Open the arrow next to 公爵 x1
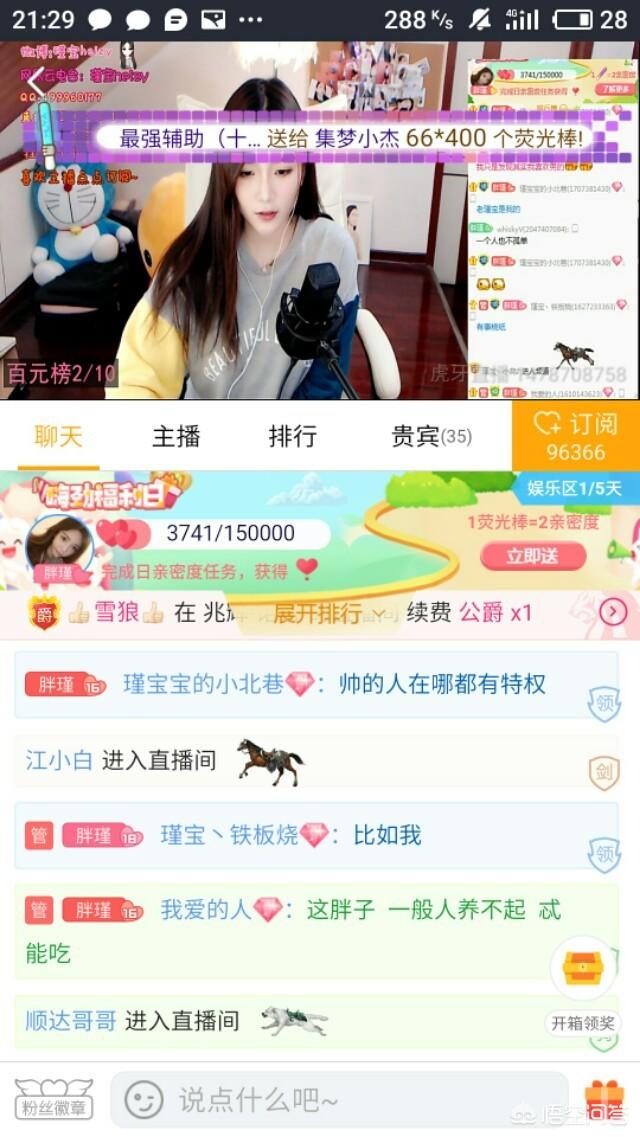Image resolution: width=640 pixels, height=1137 pixels. 612,612
